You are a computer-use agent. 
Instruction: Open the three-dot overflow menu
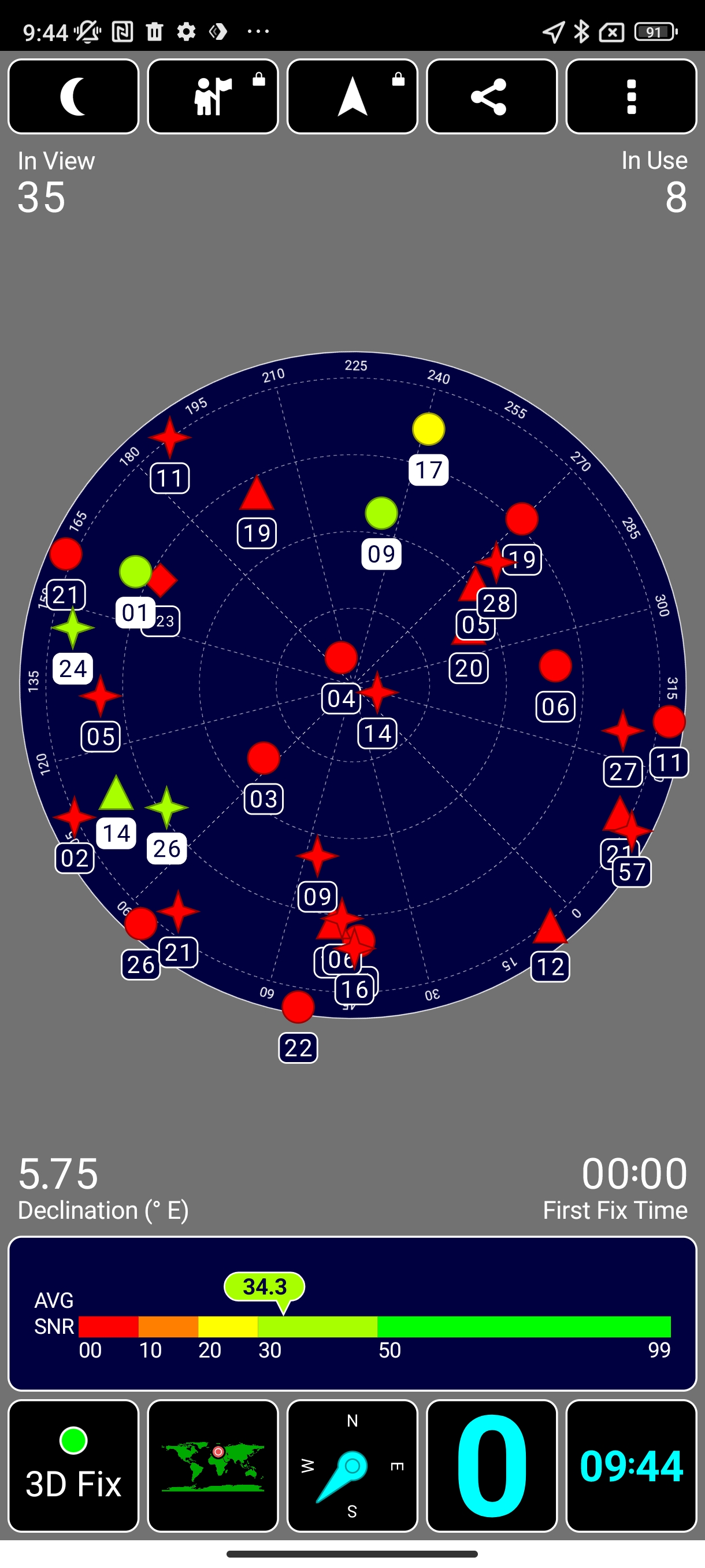pyautogui.click(x=631, y=96)
